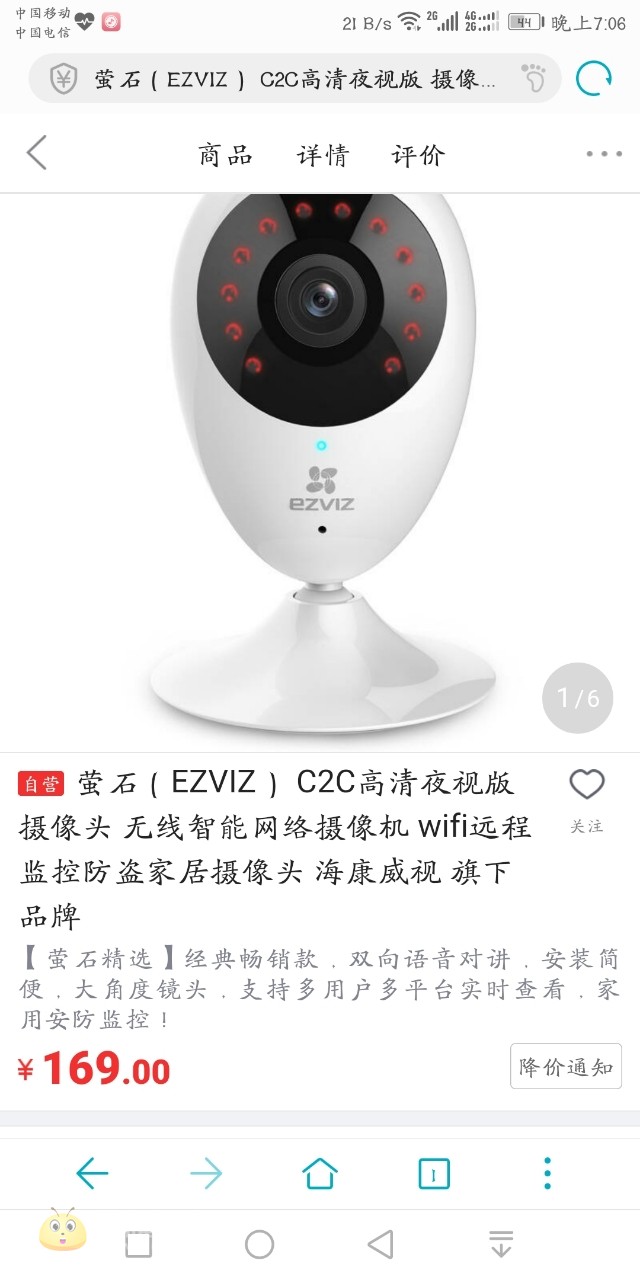The image size is (640, 1280).
Task: Open the footprint browsing history icon
Action: tap(534, 78)
